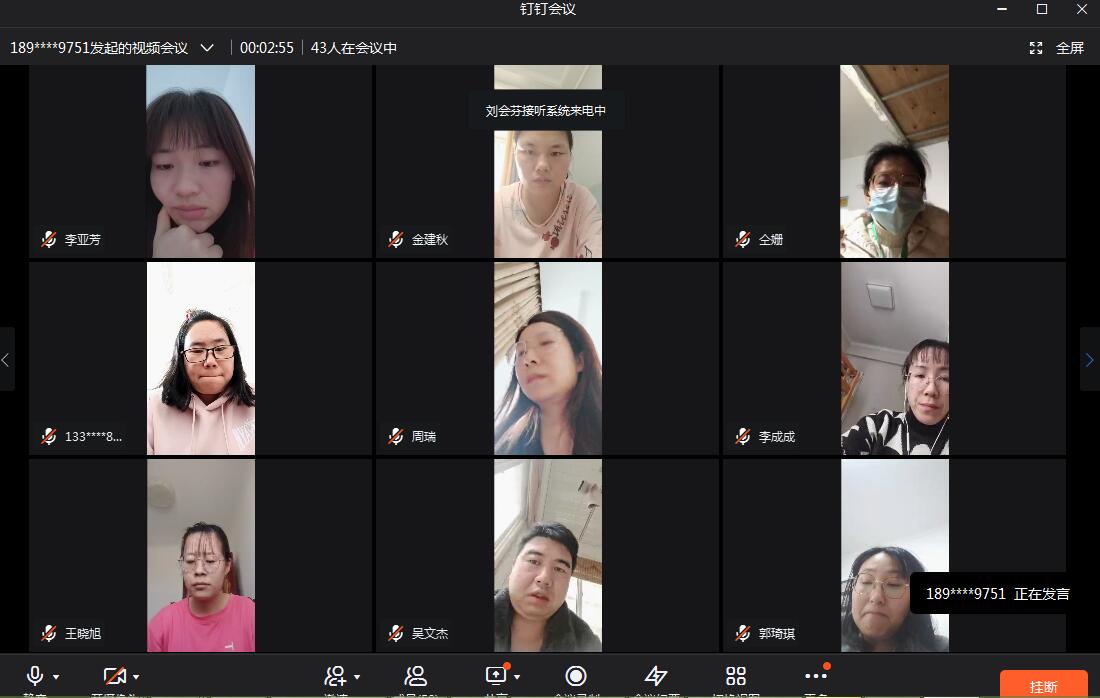Go to the next page of participants
Image resolution: width=1100 pixels, height=698 pixels.
[1089, 359]
